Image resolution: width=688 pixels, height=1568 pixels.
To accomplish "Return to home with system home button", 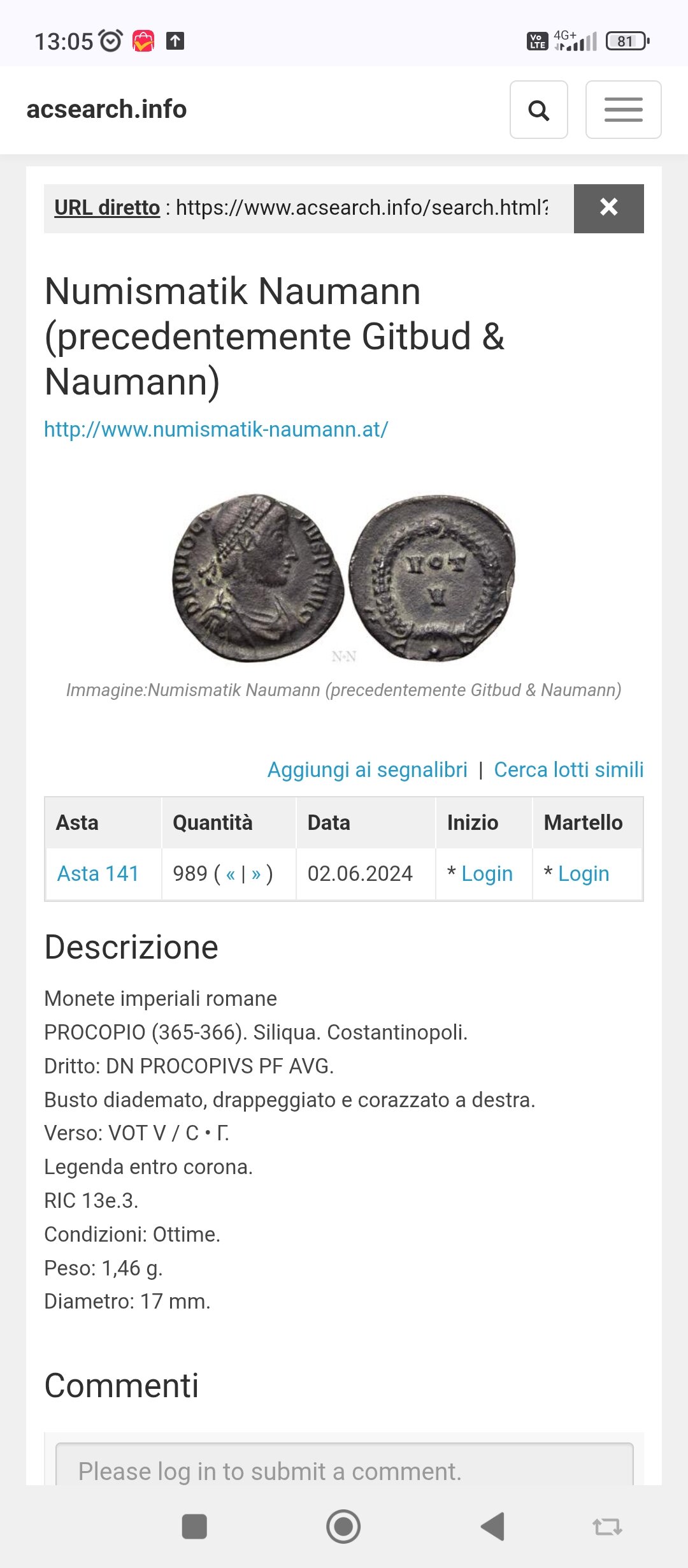I will (343, 1527).
